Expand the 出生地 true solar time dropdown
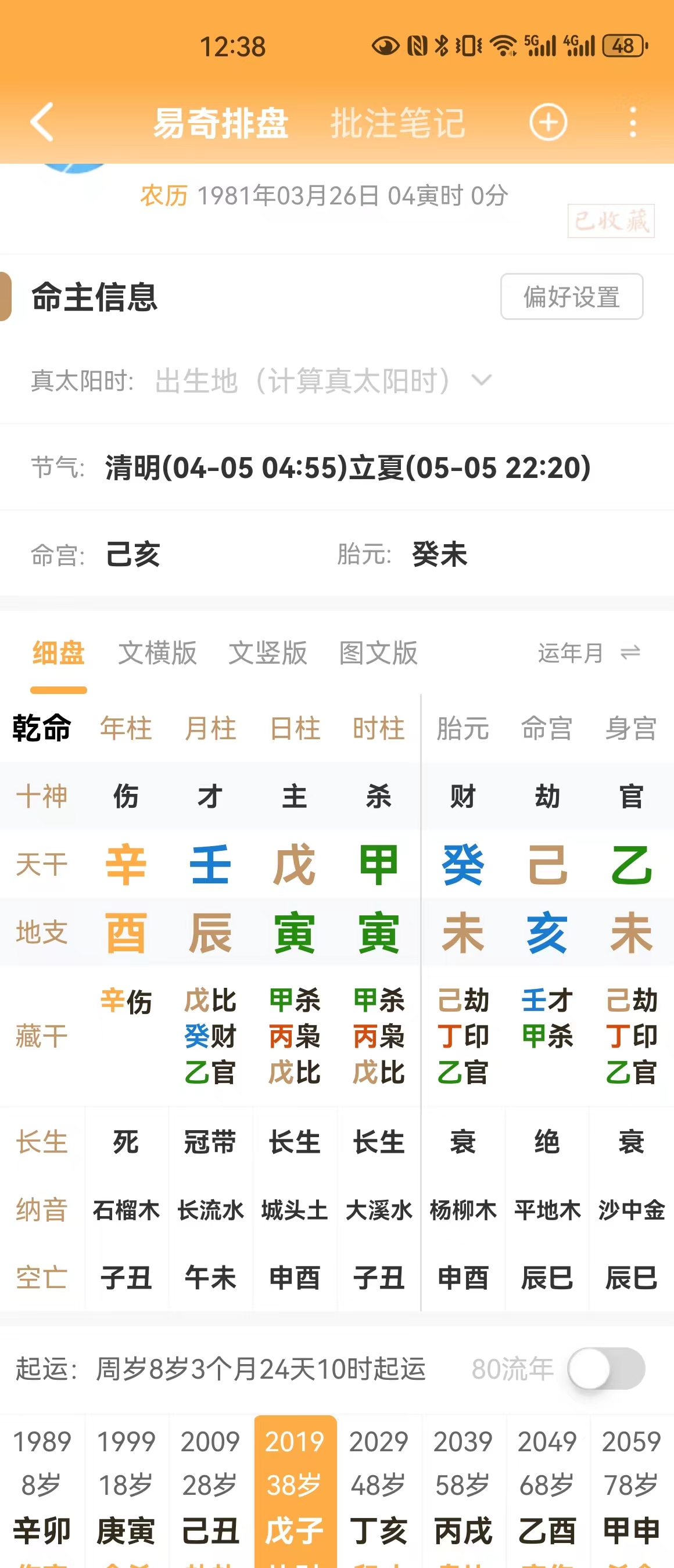674x1568 pixels. coord(322,381)
